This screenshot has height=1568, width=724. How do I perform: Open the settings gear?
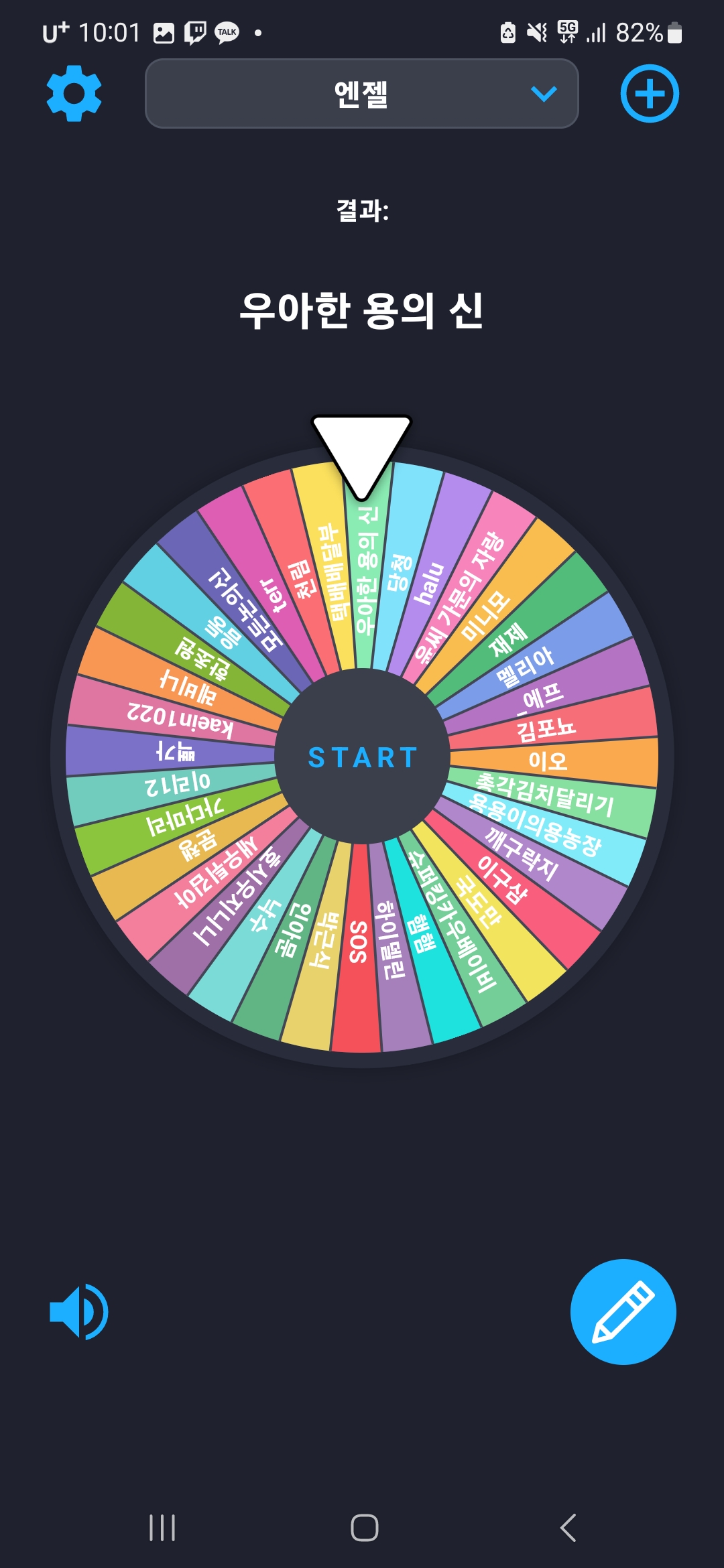[x=74, y=93]
